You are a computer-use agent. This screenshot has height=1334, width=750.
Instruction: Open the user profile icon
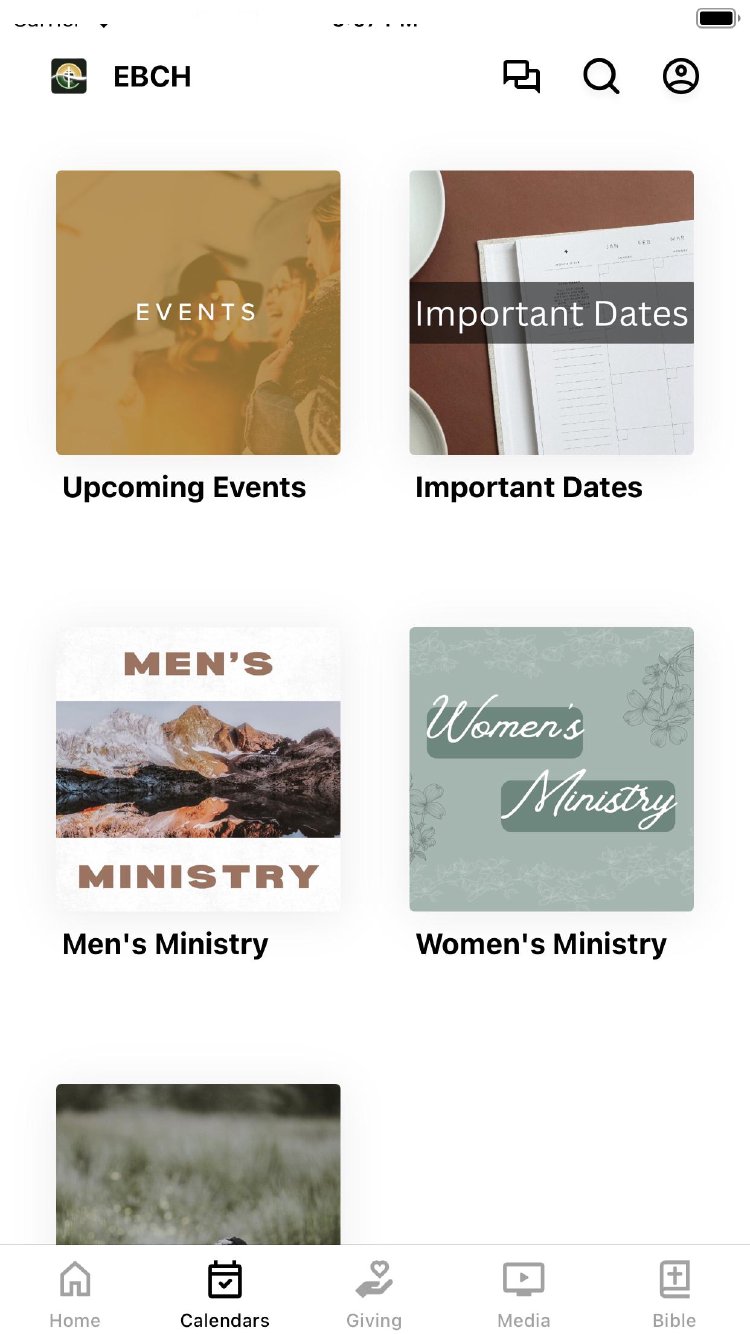click(x=681, y=77)
